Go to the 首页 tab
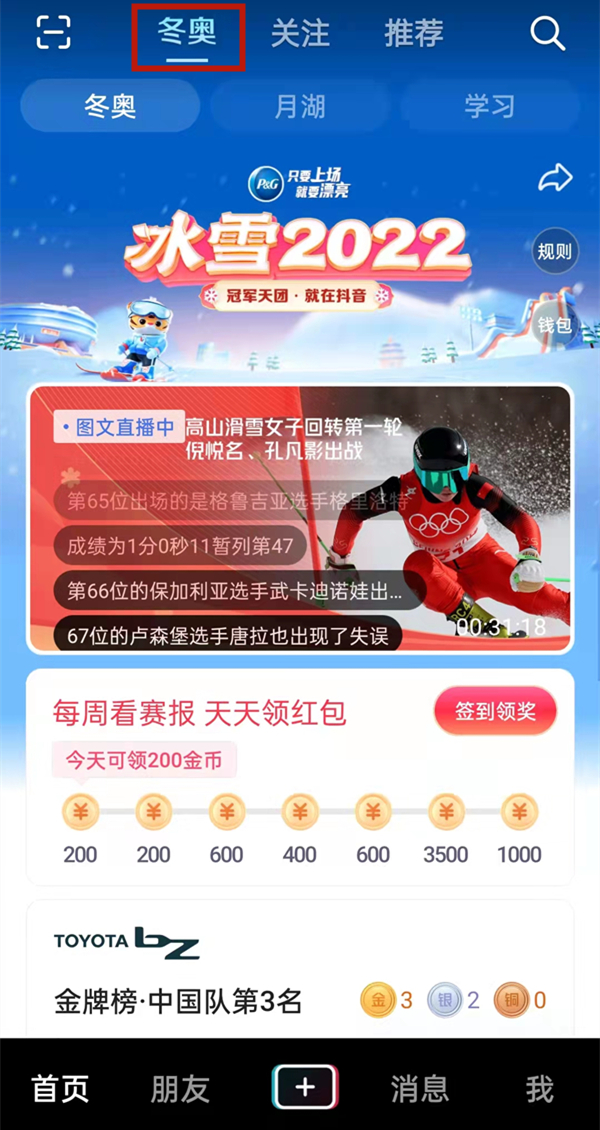 [x=61, y=1089]
